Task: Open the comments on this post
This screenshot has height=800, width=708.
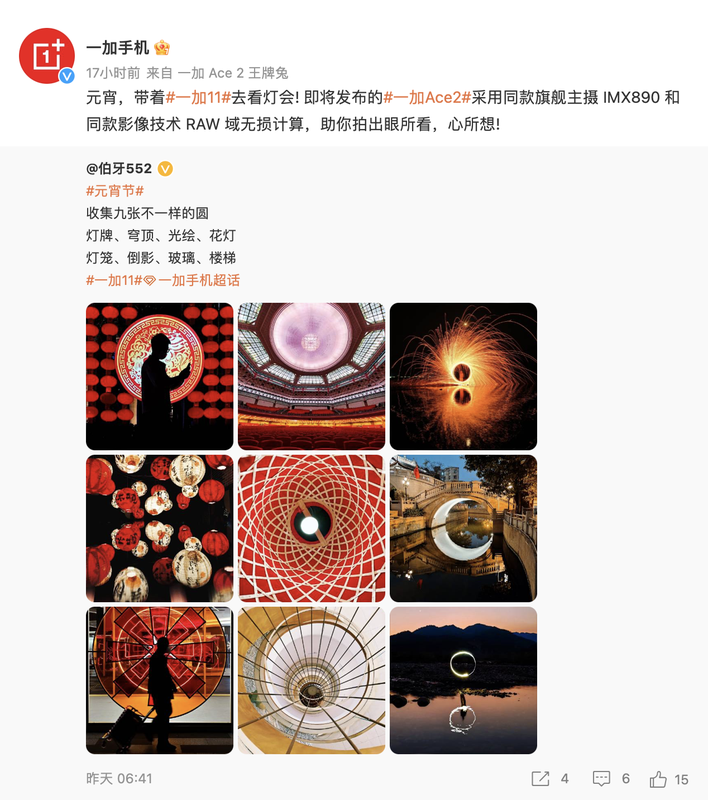Action: coord(611,779)
